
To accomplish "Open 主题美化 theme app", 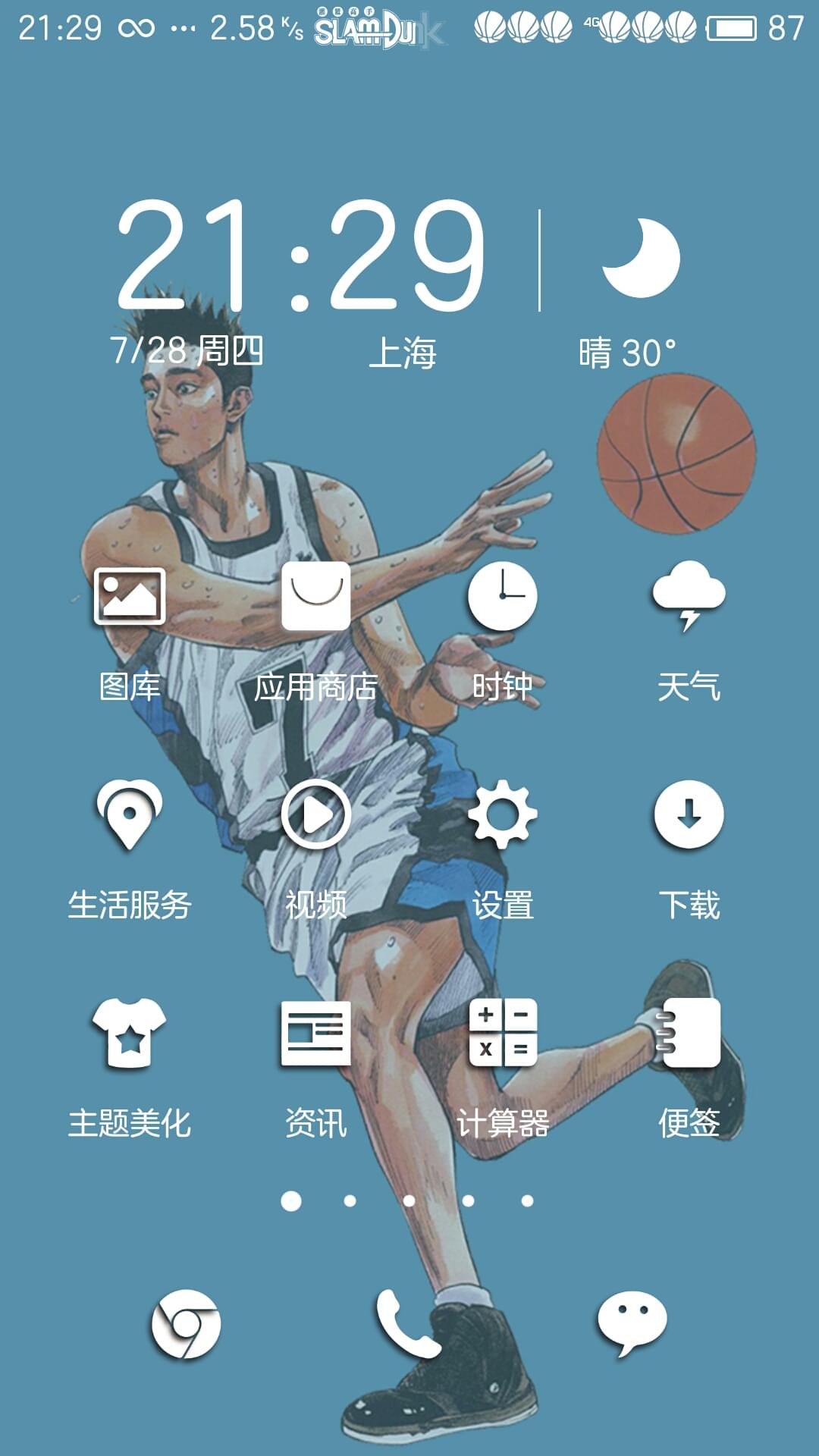I will 130,1034.
